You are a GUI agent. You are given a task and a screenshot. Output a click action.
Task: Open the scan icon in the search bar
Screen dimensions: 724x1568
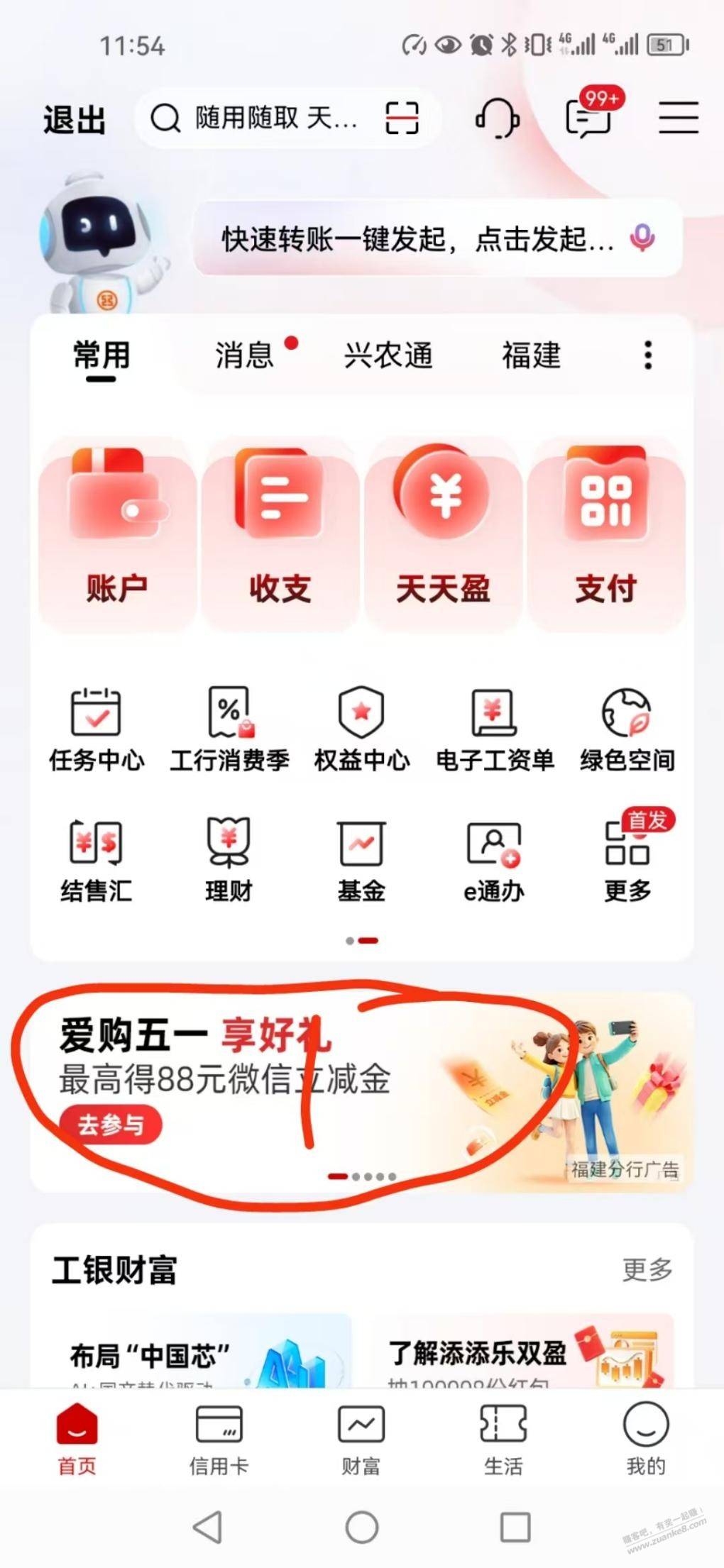coord(402,118)
